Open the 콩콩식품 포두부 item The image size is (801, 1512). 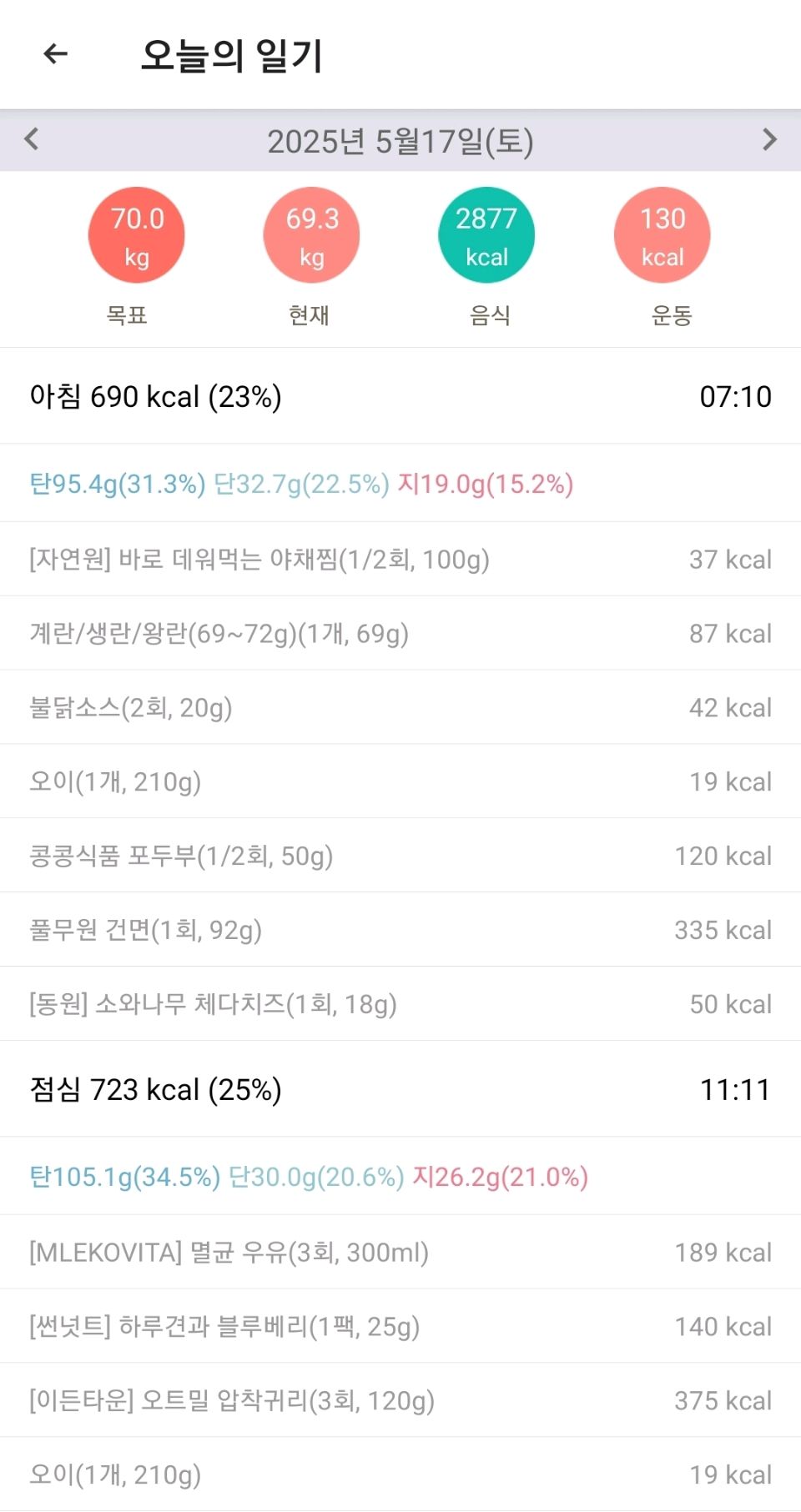[x=400, y=856]
